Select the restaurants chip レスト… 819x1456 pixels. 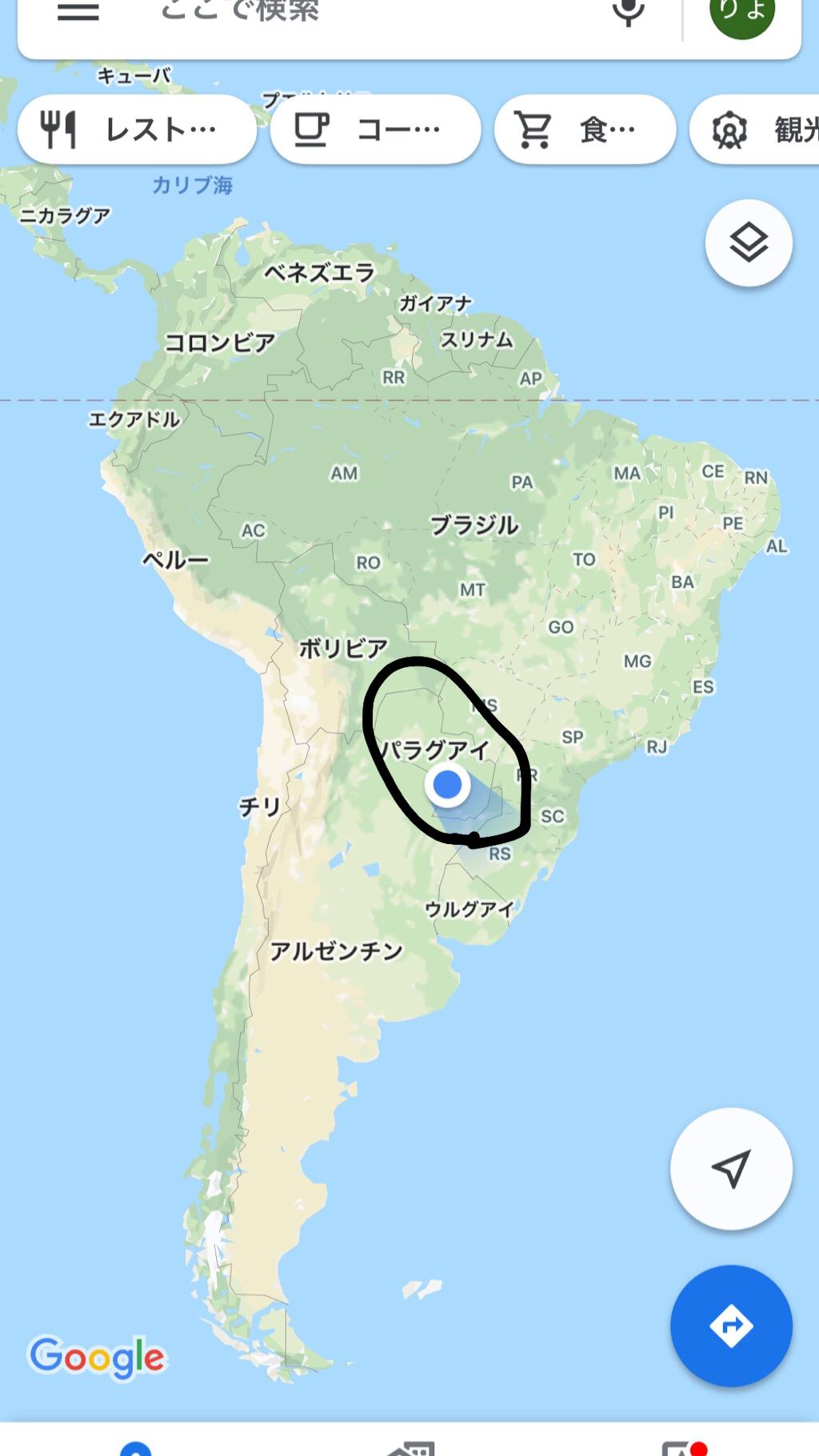click(x=138, y=130)
